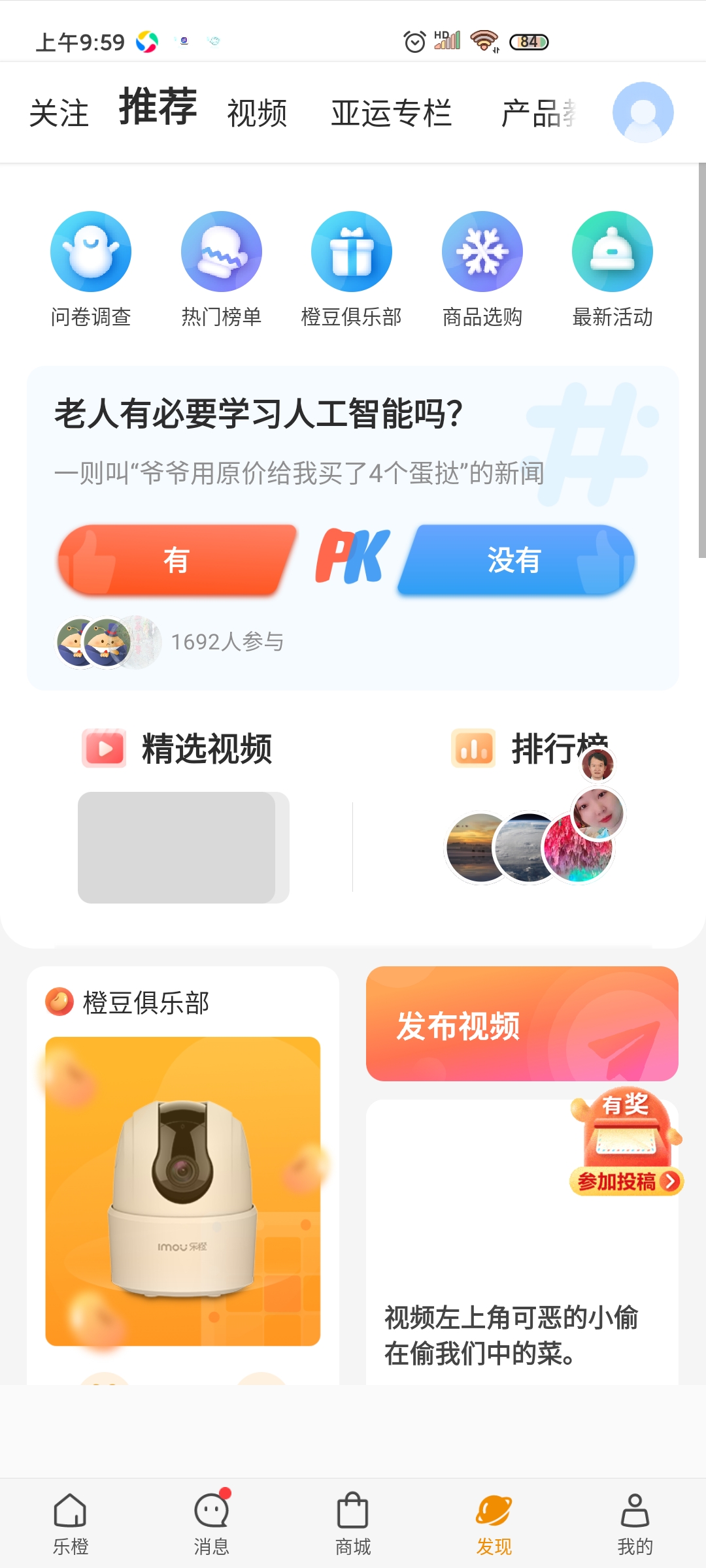The height and width of the screenshot is (1568, 706).
Task: Vote 有 in the PK poll
Action: [x=176, y=560]
